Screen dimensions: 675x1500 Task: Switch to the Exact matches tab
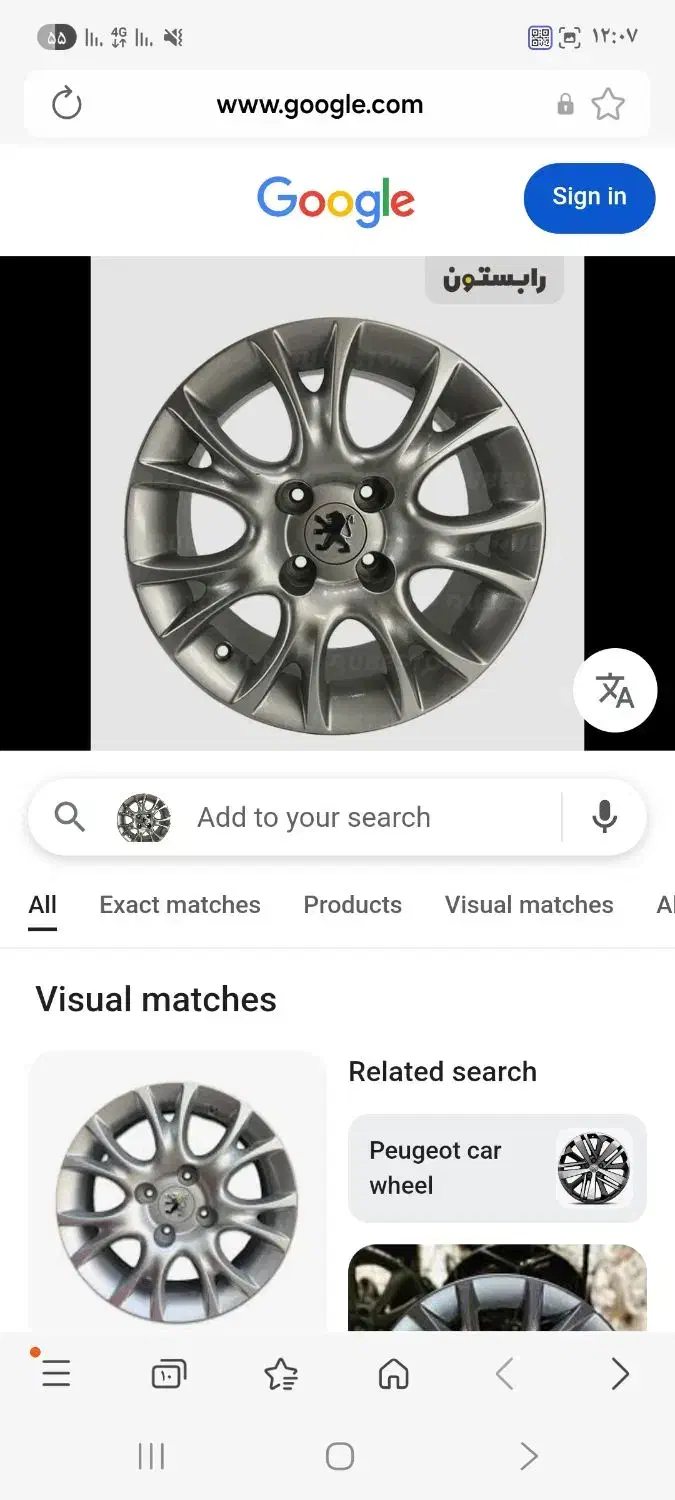(180, 905)
